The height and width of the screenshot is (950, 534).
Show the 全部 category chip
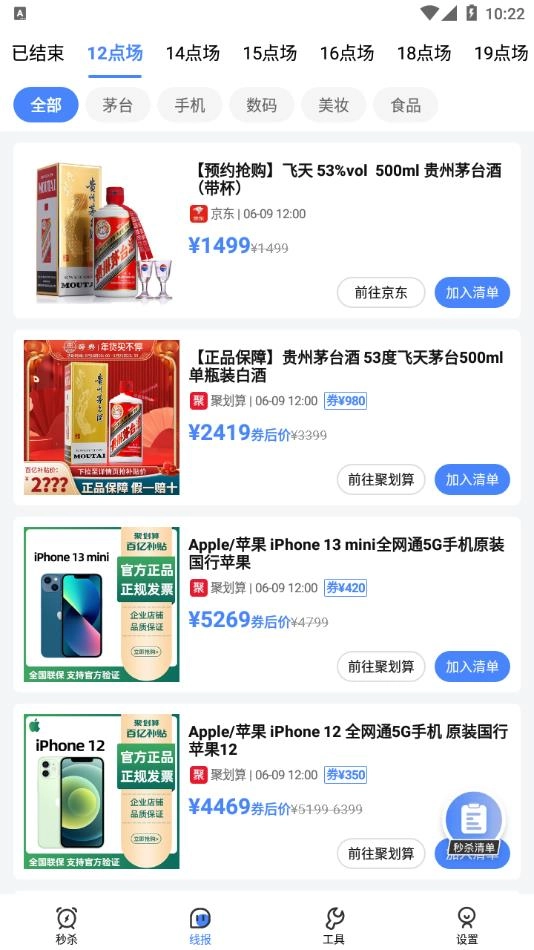pyautogui.click(x=46, y=105)
